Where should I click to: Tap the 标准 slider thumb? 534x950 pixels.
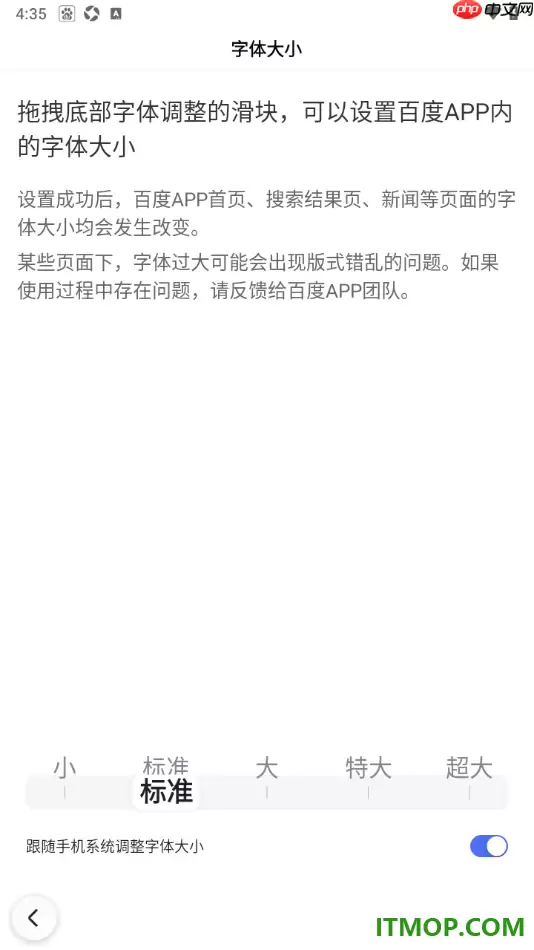click(166, 792)
